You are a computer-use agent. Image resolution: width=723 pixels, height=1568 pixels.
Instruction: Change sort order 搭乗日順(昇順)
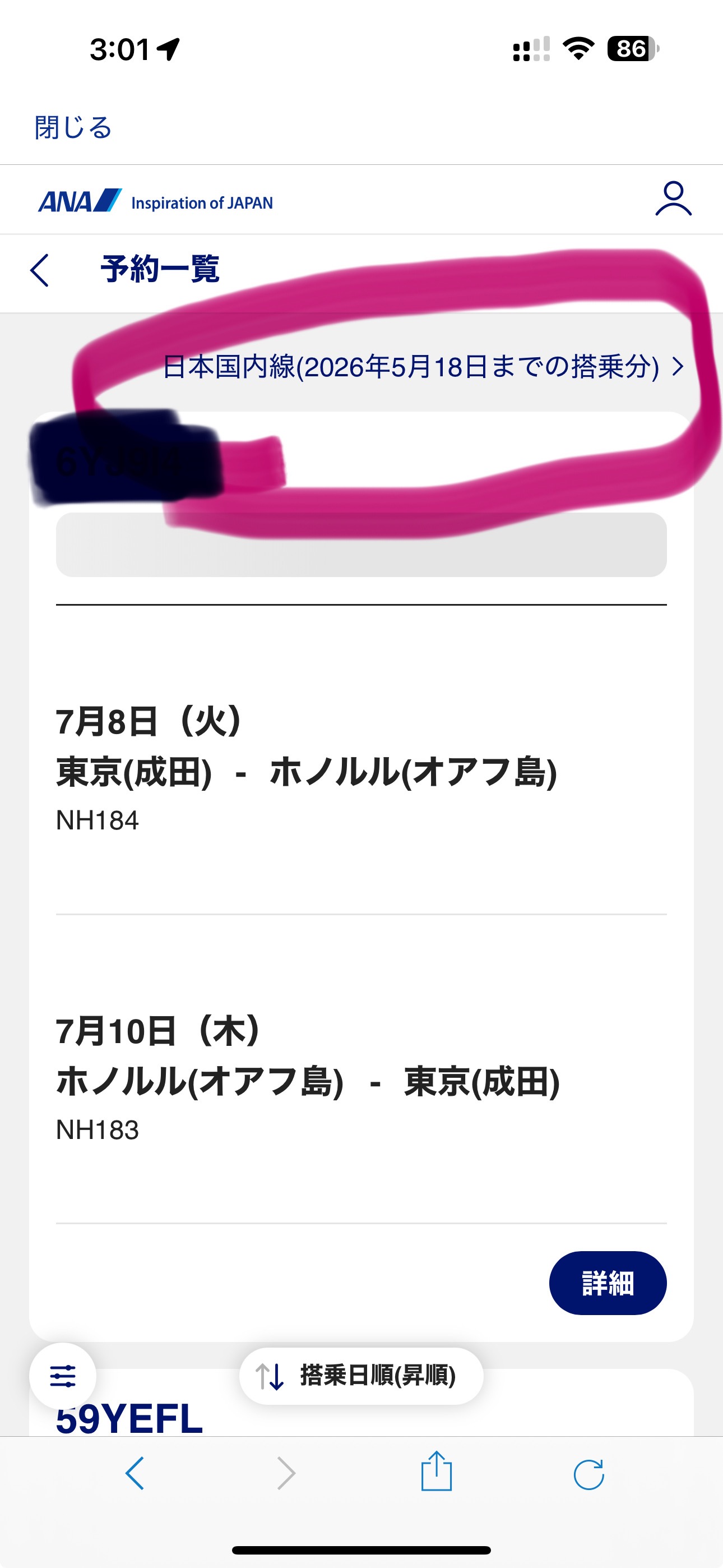tap(361, 1376)
